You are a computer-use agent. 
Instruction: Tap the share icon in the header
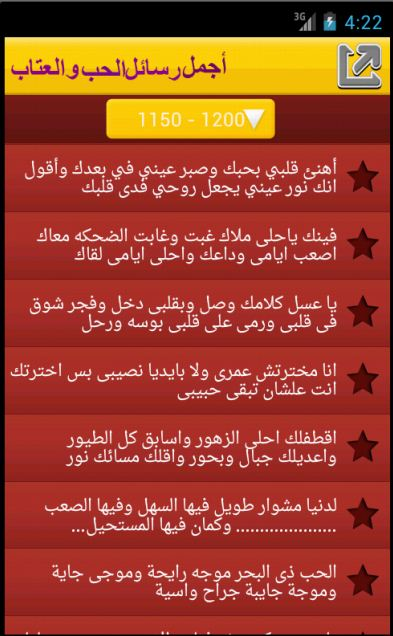coord(360,66)
